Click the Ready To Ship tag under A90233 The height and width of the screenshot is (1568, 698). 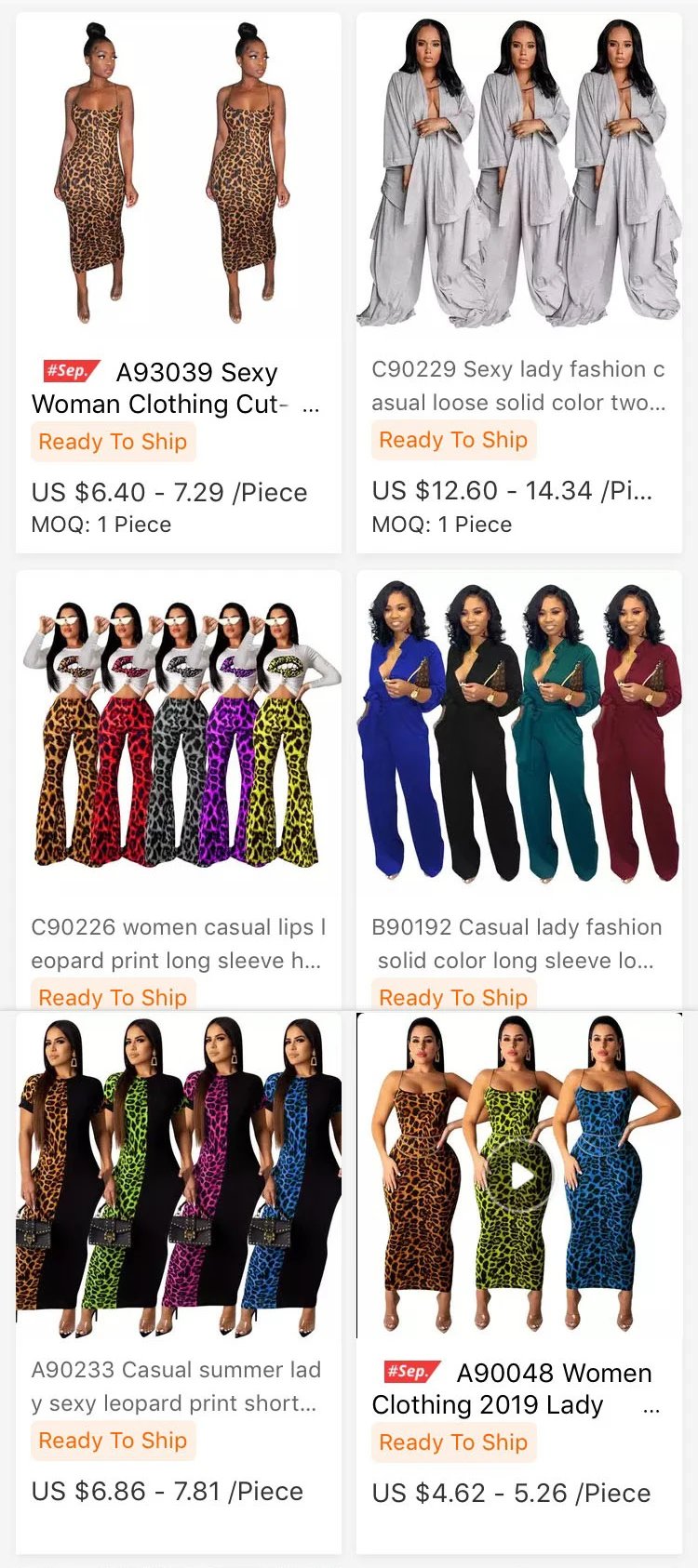113,1440
